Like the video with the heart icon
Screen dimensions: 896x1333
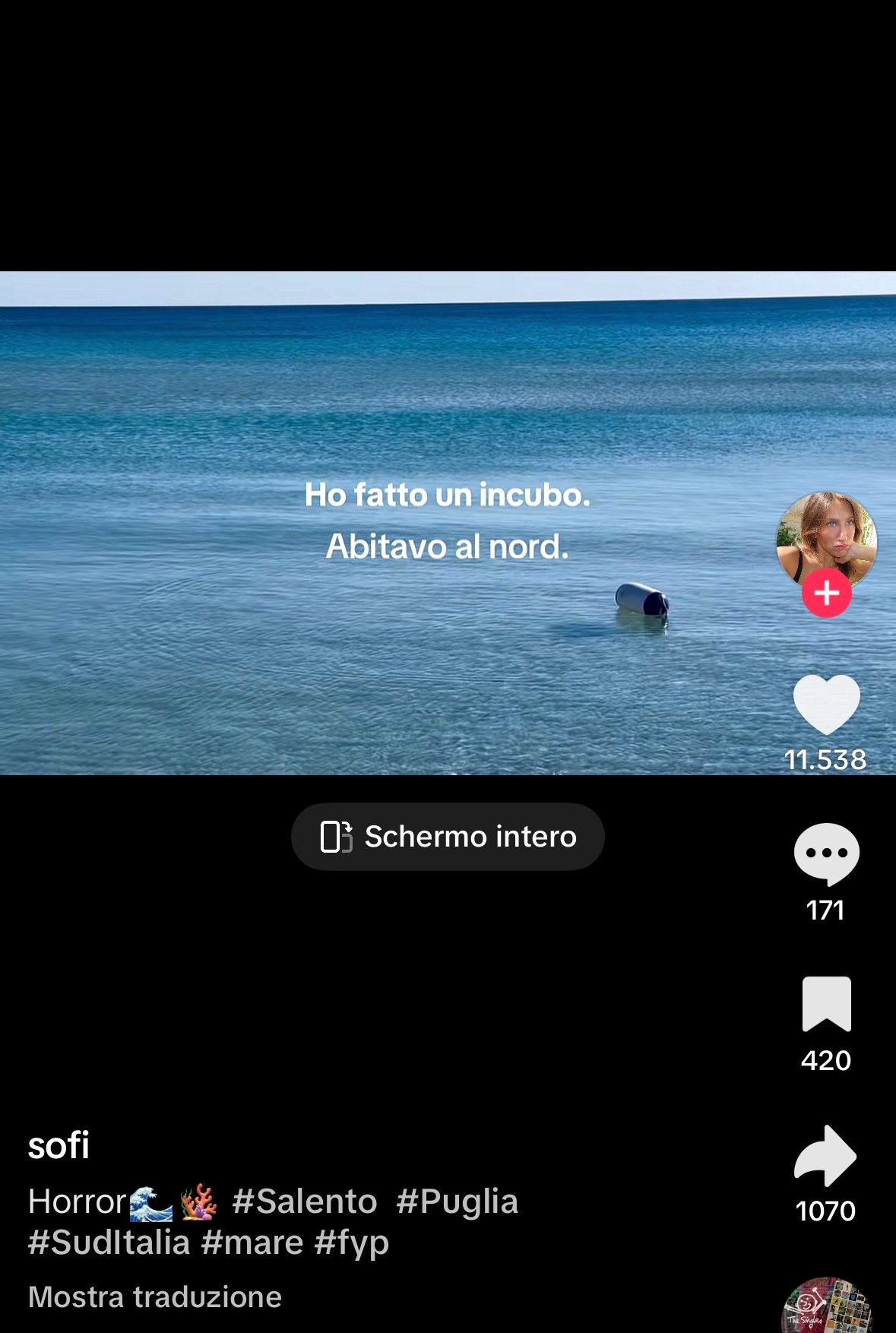826,704
